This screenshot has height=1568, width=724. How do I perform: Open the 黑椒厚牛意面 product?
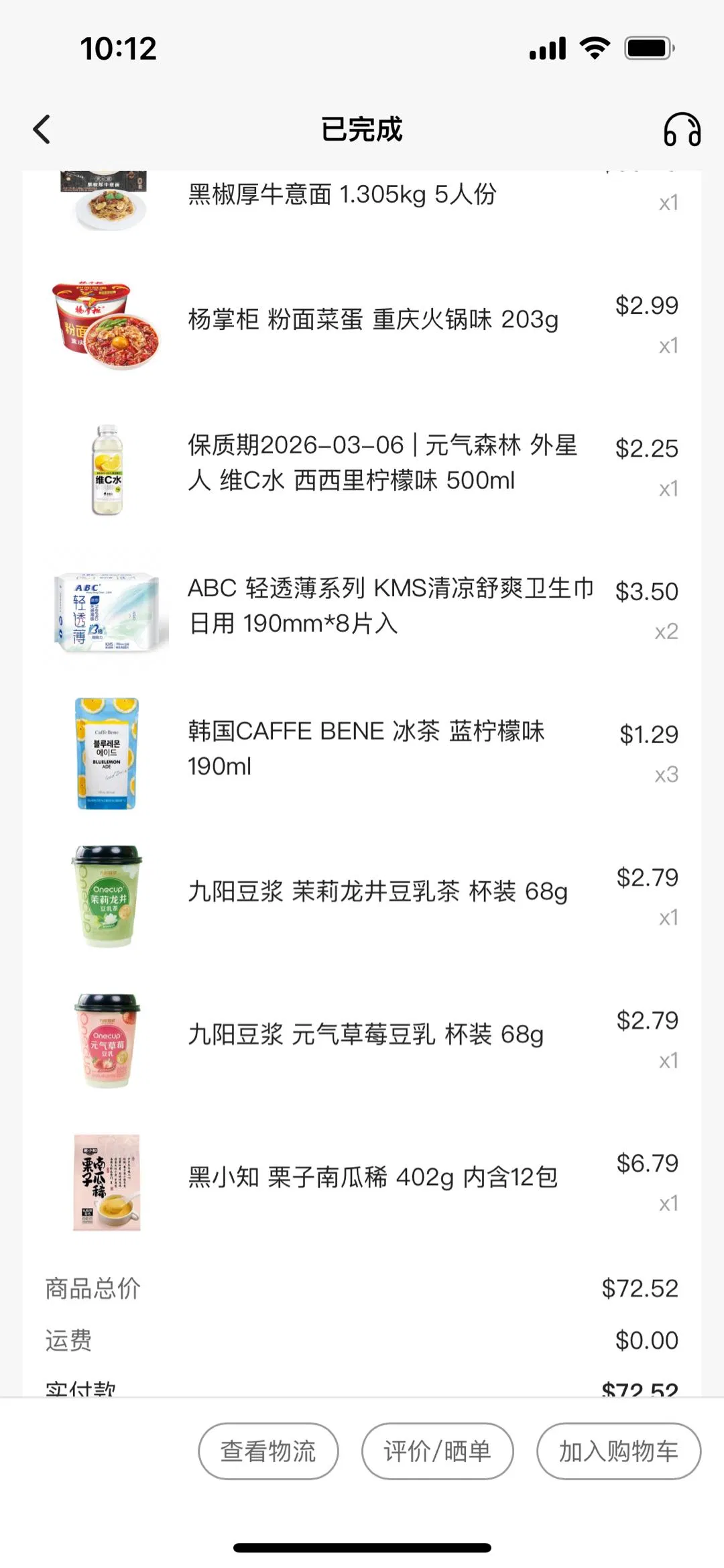coord(342,195)
